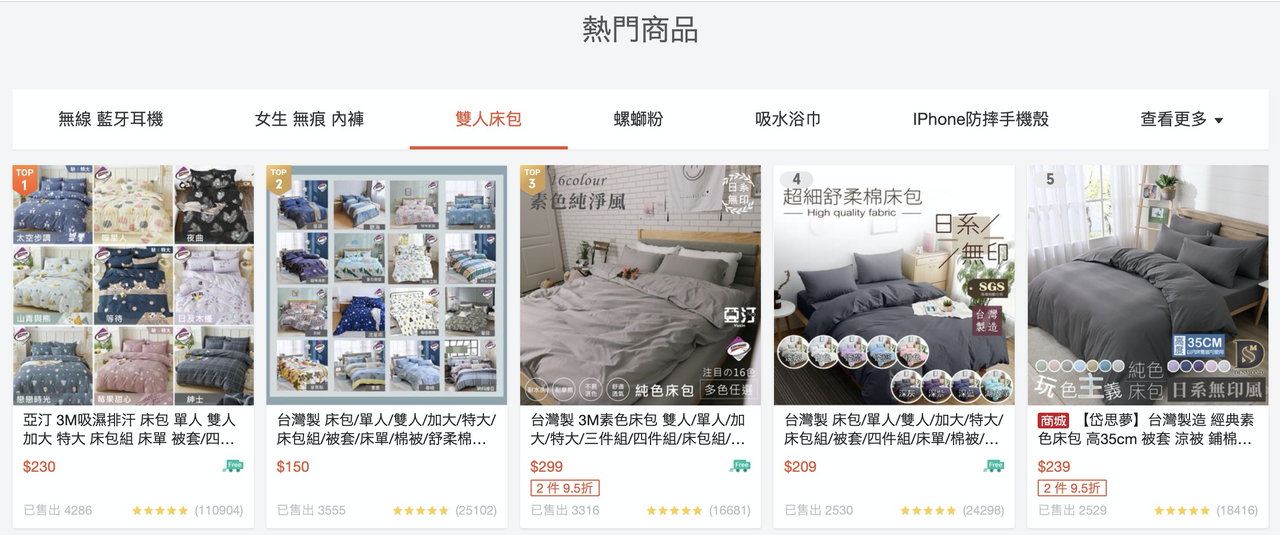
Task: View the 台灣製 3M素色床包 item at $299
Action: 640,285
